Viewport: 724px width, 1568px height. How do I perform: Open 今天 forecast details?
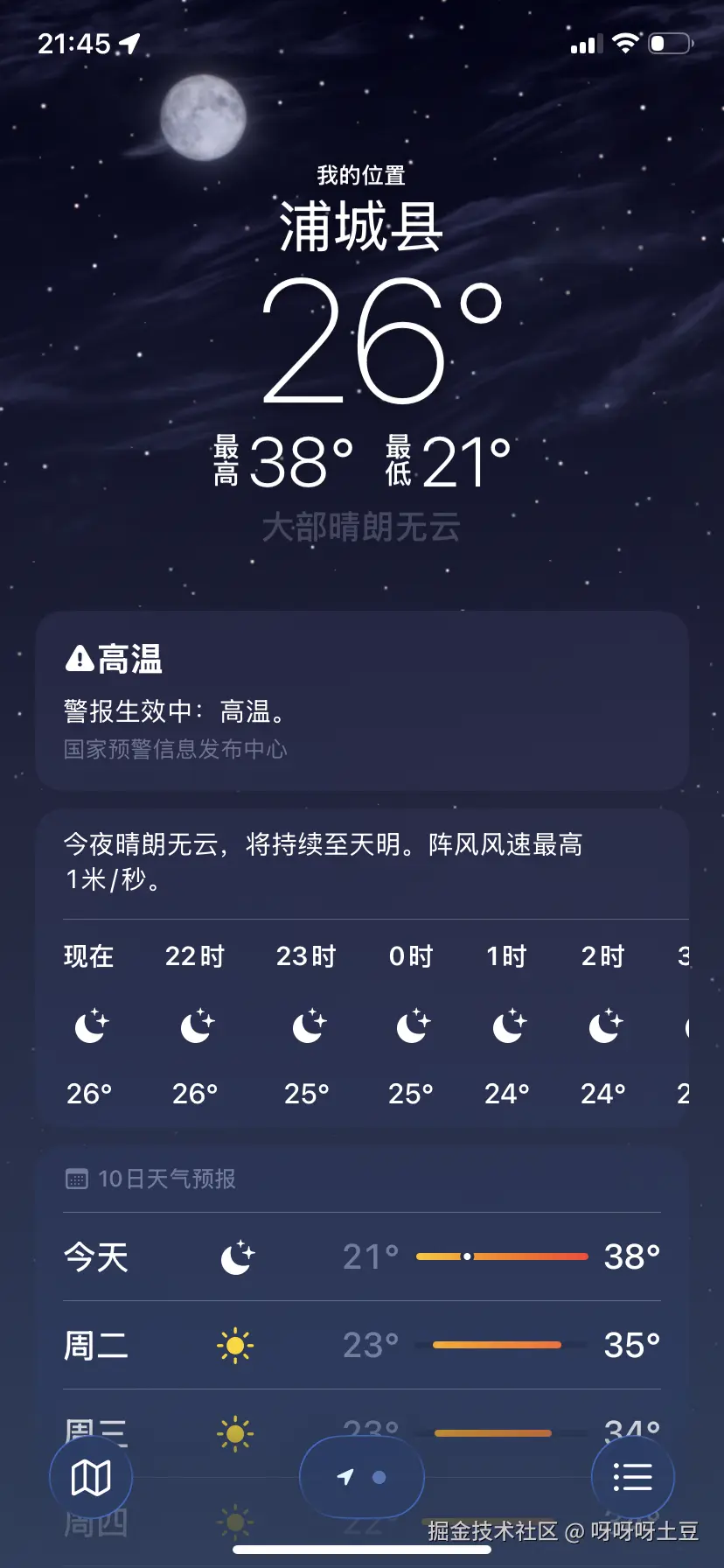point(362,1257)
